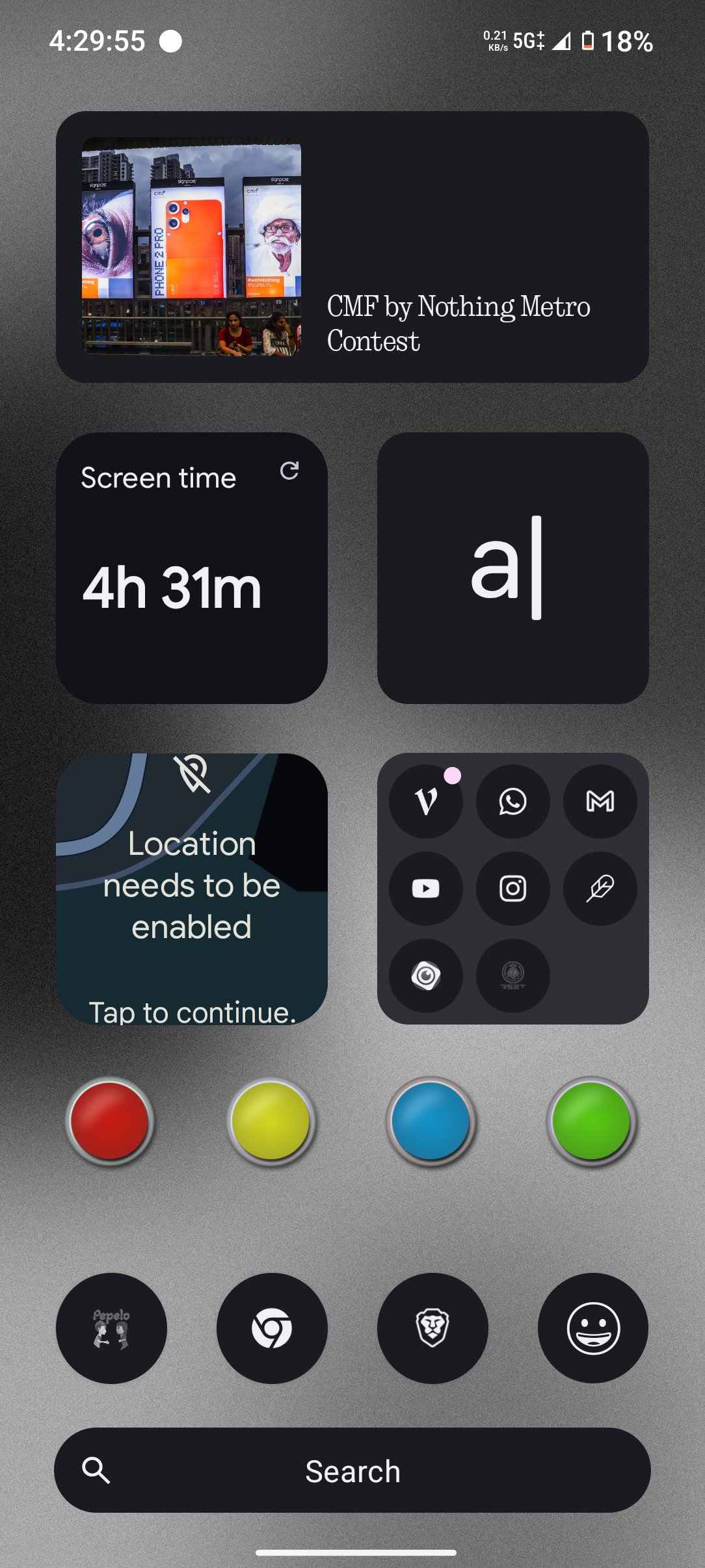Open the Pepelo app
The height and width of the screenshot is (1568, 705).
click(x=111, y=1328)
